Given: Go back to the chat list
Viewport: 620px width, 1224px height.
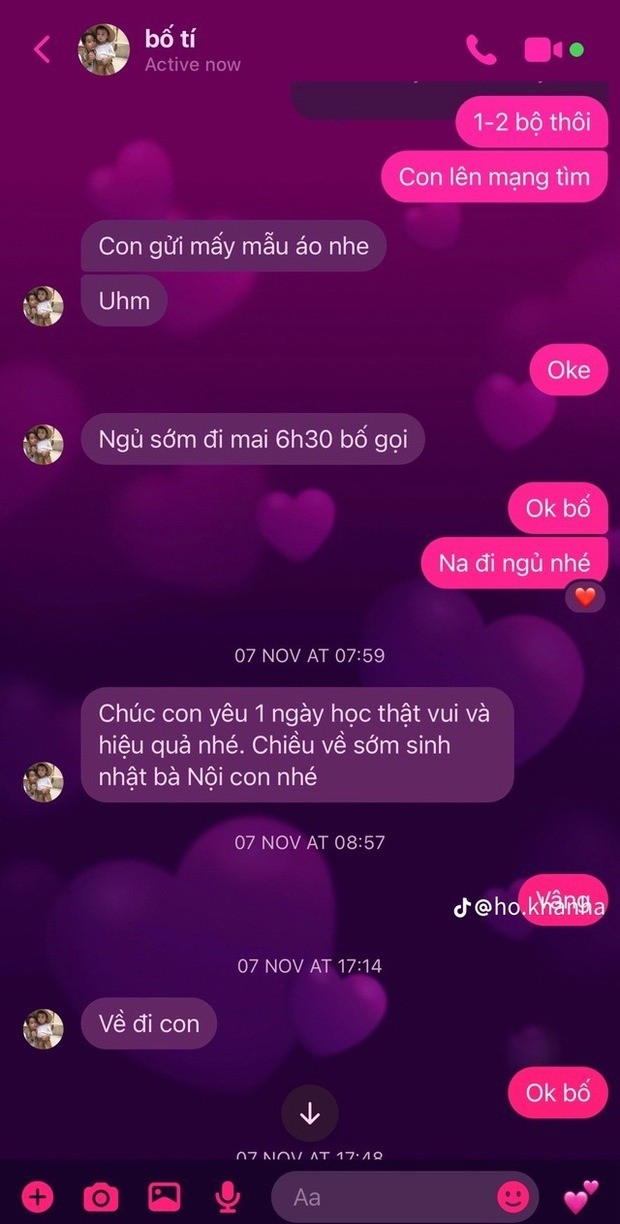Looking at the screenshot, I should 41,49.
